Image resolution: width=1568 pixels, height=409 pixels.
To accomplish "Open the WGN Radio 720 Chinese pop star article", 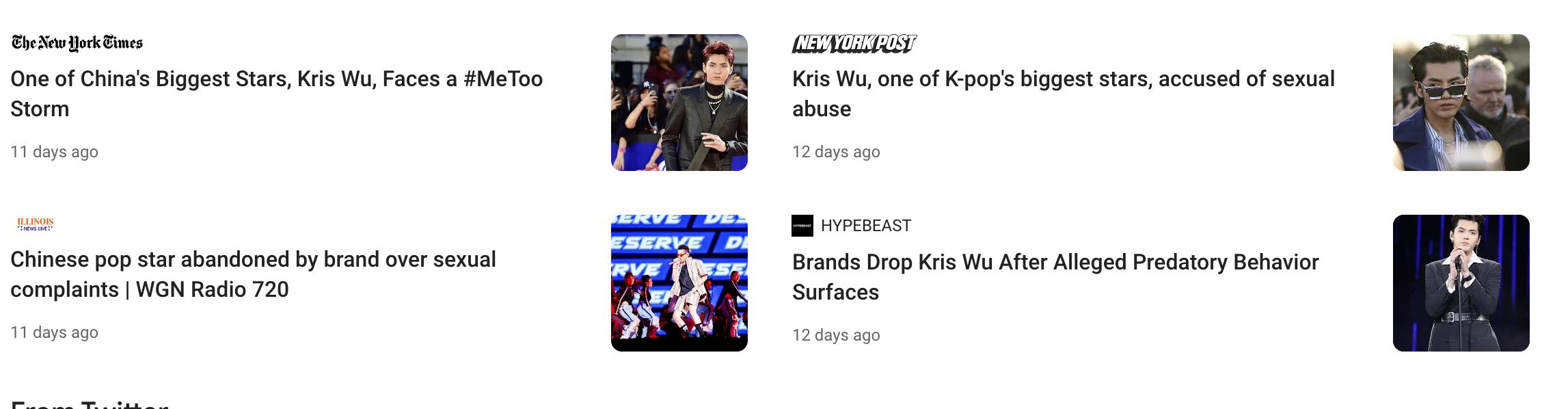I will point(253,274).
